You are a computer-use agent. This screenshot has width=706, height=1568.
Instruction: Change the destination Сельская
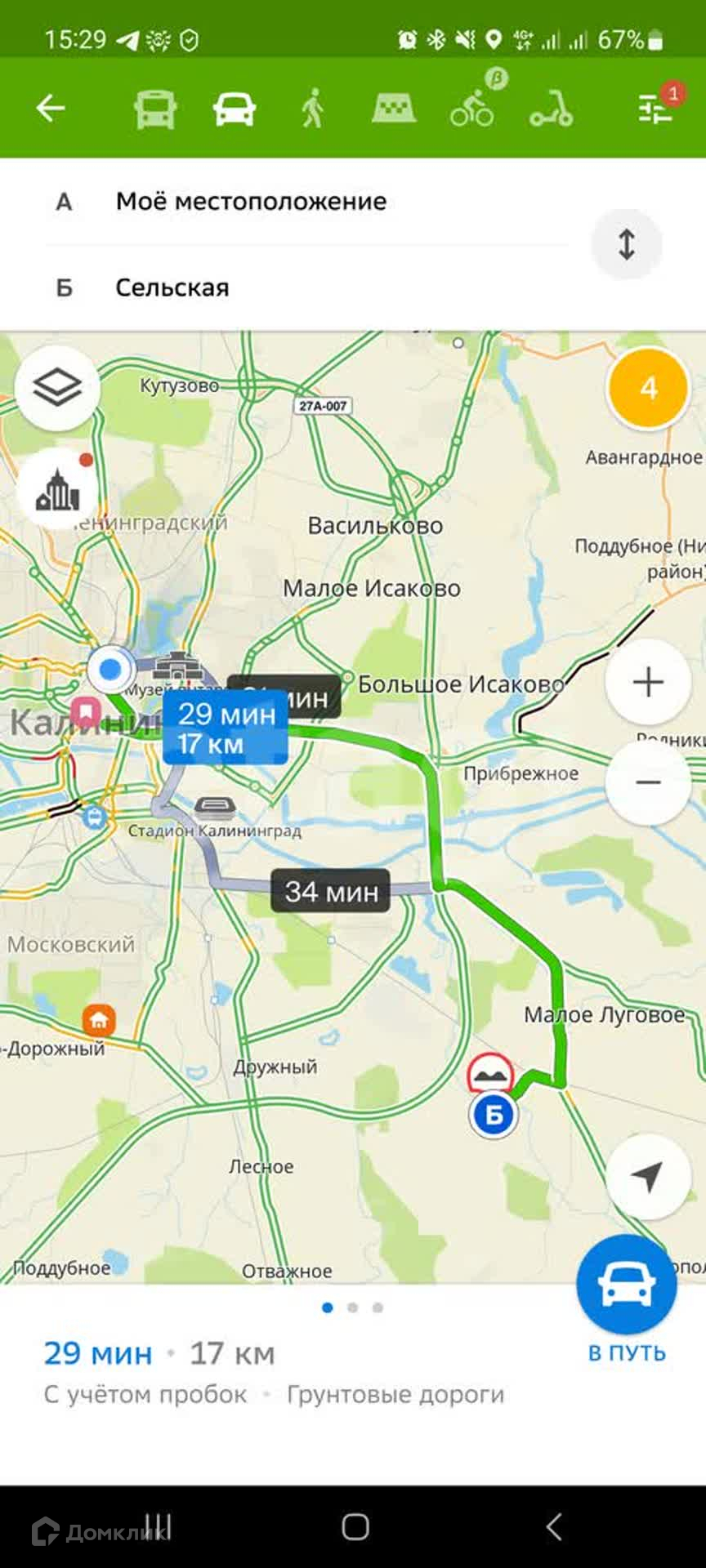172,287
